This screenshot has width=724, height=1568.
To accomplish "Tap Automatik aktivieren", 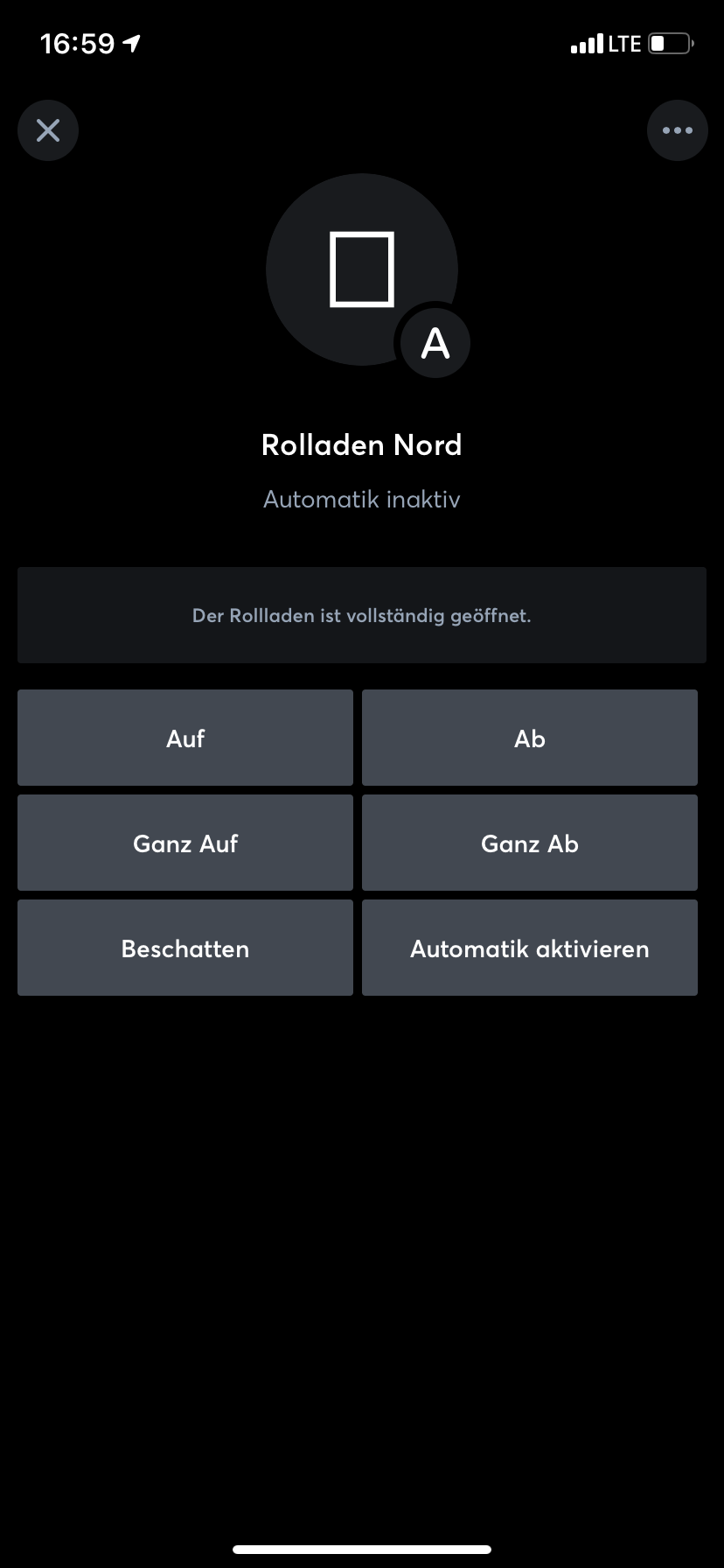I will coord(530,948).
